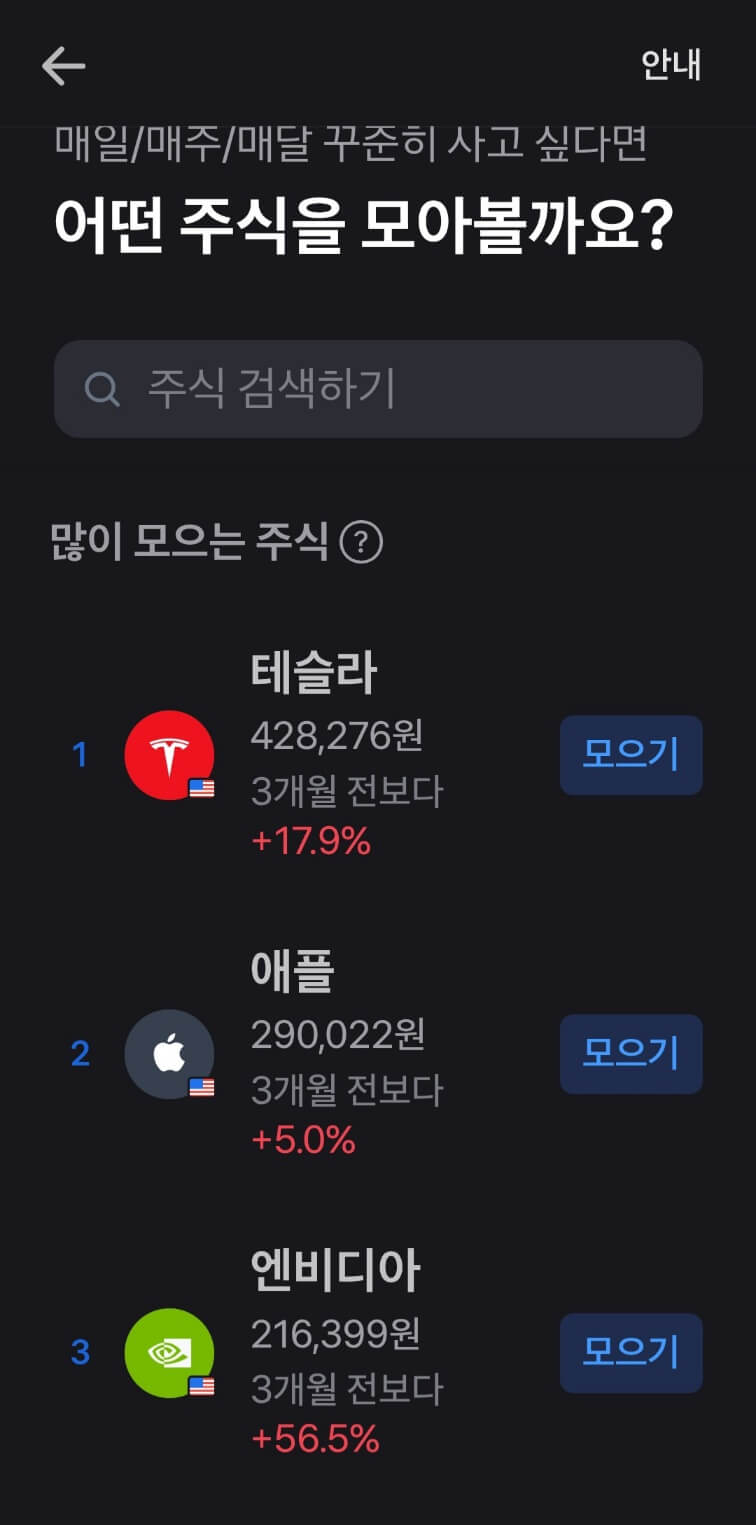Click inside the 주식 검색하기 search field
Viewport: 756px width, 1525px height.
pyautogui.click(x=378, y=389)
